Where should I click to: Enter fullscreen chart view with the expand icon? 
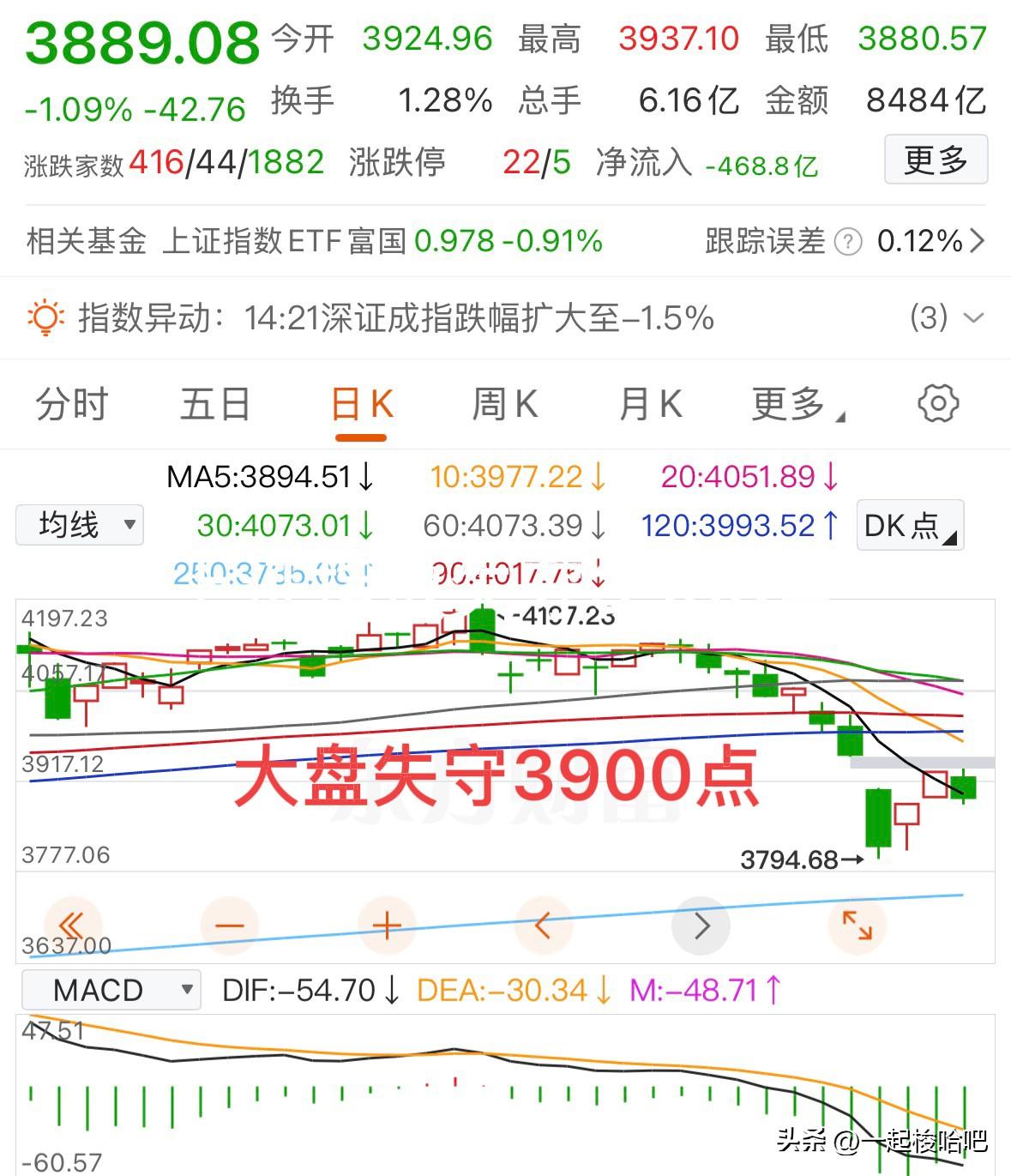857,926
